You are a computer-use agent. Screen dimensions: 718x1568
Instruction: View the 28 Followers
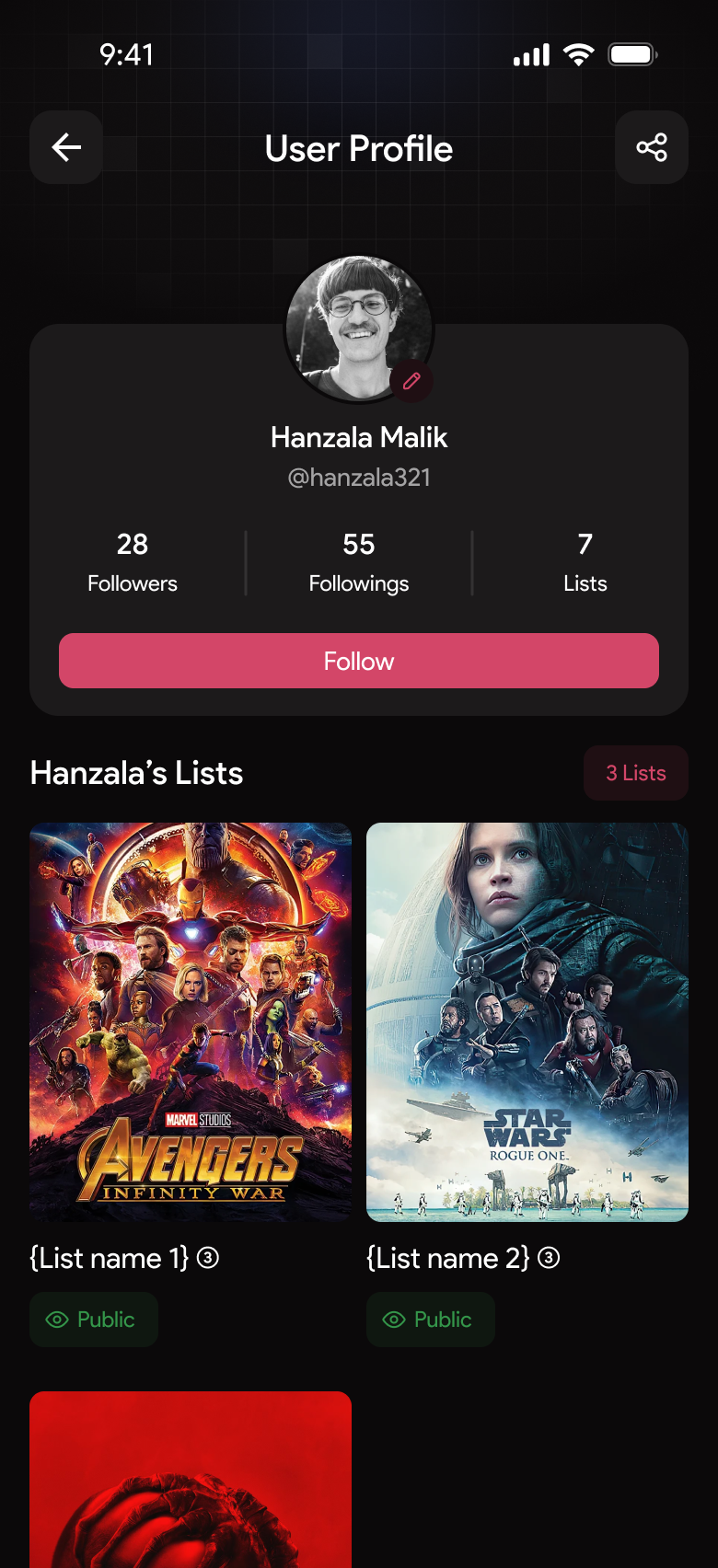coord(133,562)
